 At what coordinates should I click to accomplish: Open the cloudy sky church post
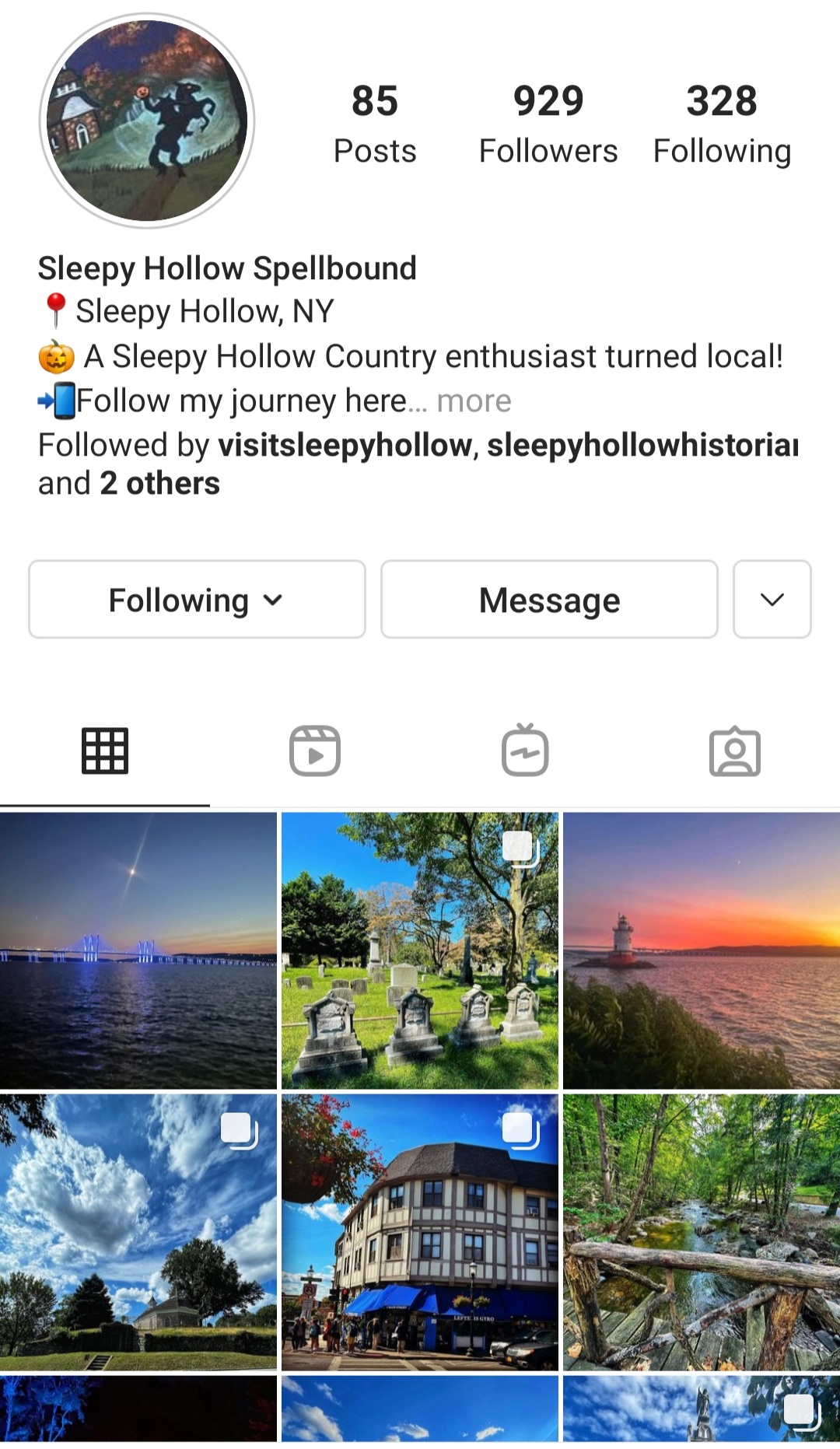(x=138, y=1232)
